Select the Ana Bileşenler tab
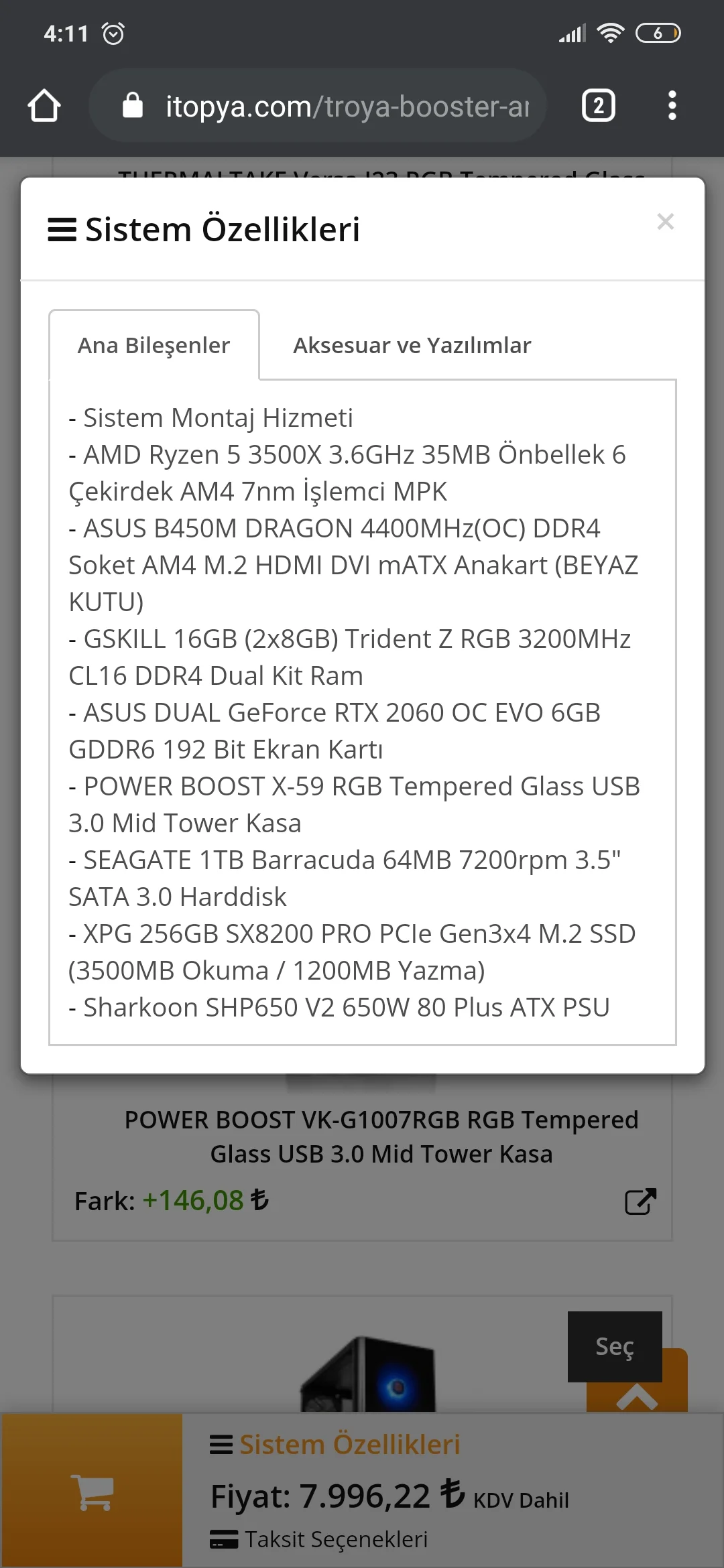 pyautogui.click(x=154, y=346)
